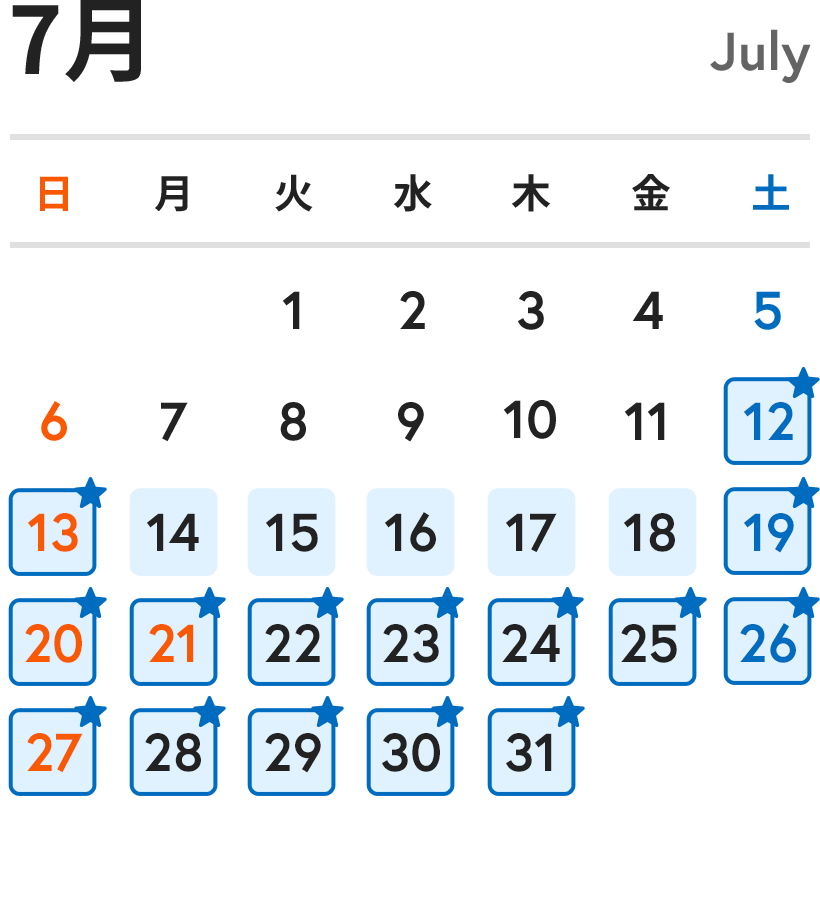Screen dimensions: 820x920
Task: Select the date 21 highlighted in orange
Action: pyautogui.click(x=172, y=641)
